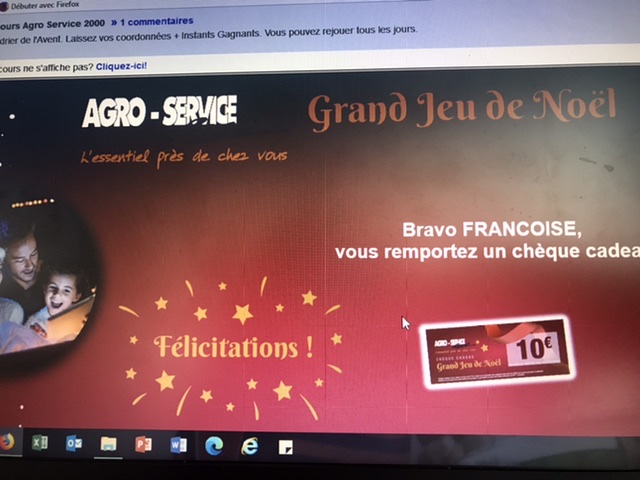Open File Explorer from the taskbar
The height and width of the screenshot is (480, 640).
[108, 444]
